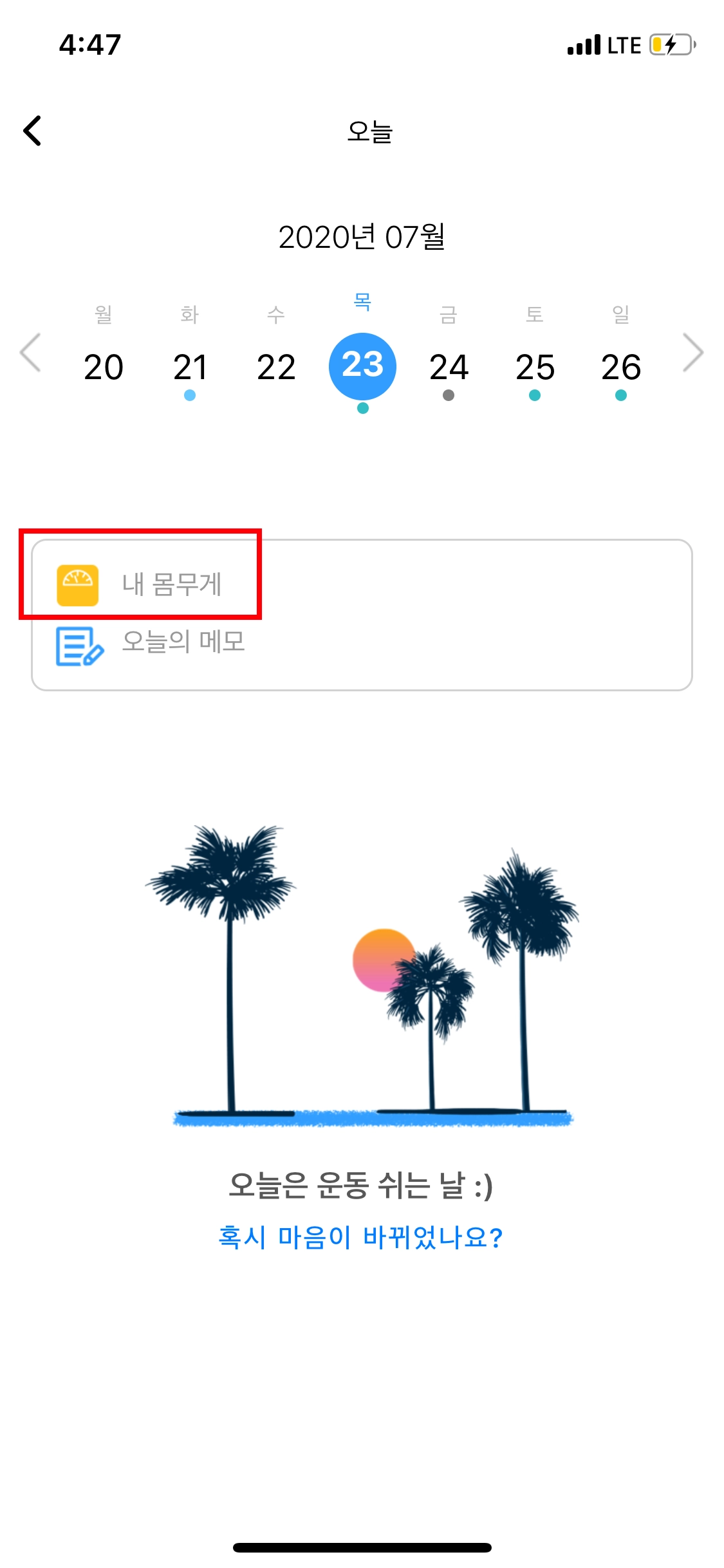Select Tuesday the 21st
The width and height of the screenshot is (724, 1568).
[x=190, y=367]
